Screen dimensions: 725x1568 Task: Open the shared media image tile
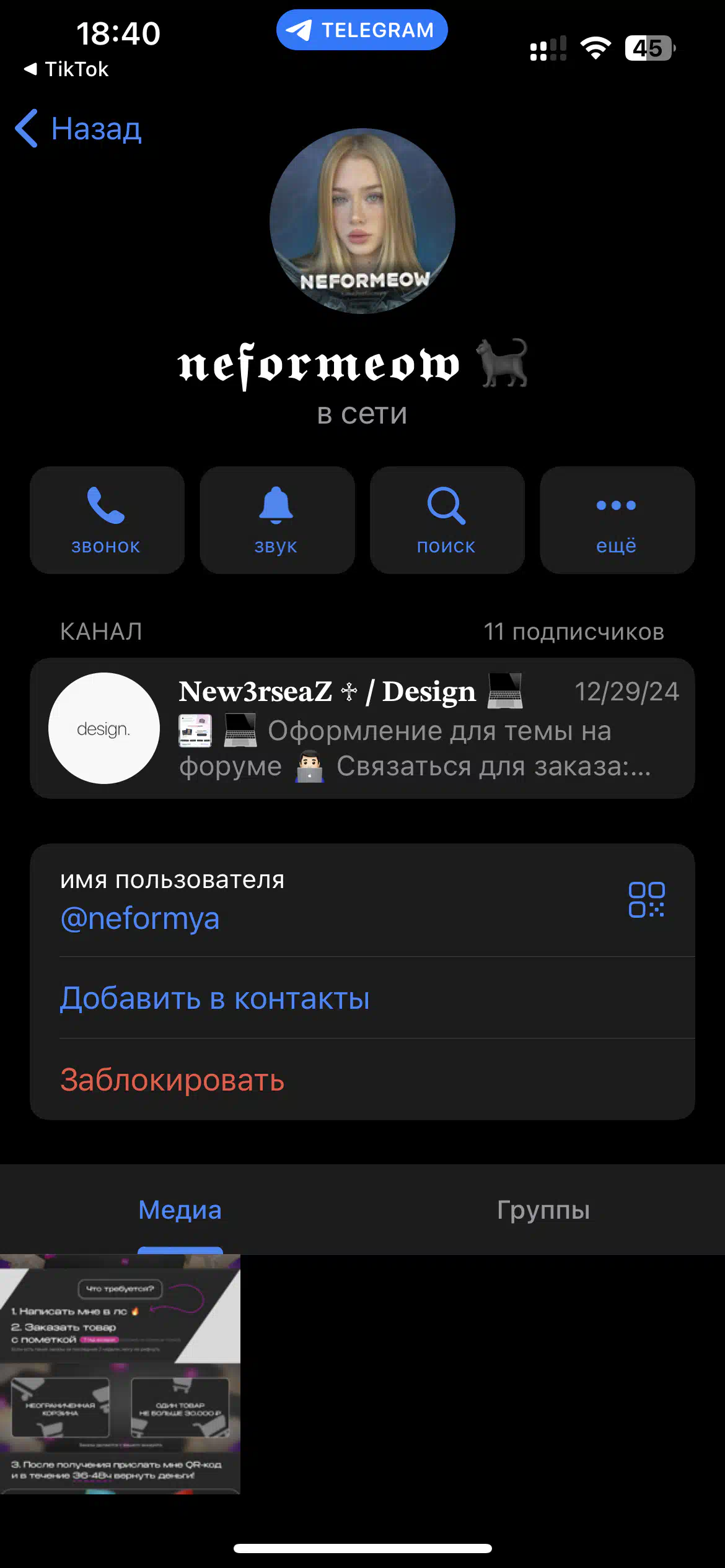coord(120,1374)
